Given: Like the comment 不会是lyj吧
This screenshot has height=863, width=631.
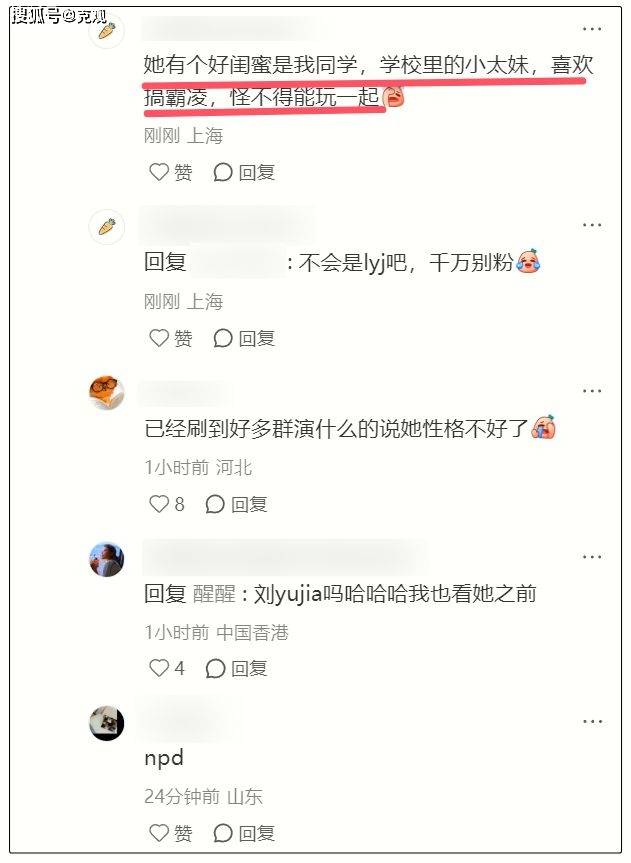Looking at the screenshot, I should (x=169, y=338).
